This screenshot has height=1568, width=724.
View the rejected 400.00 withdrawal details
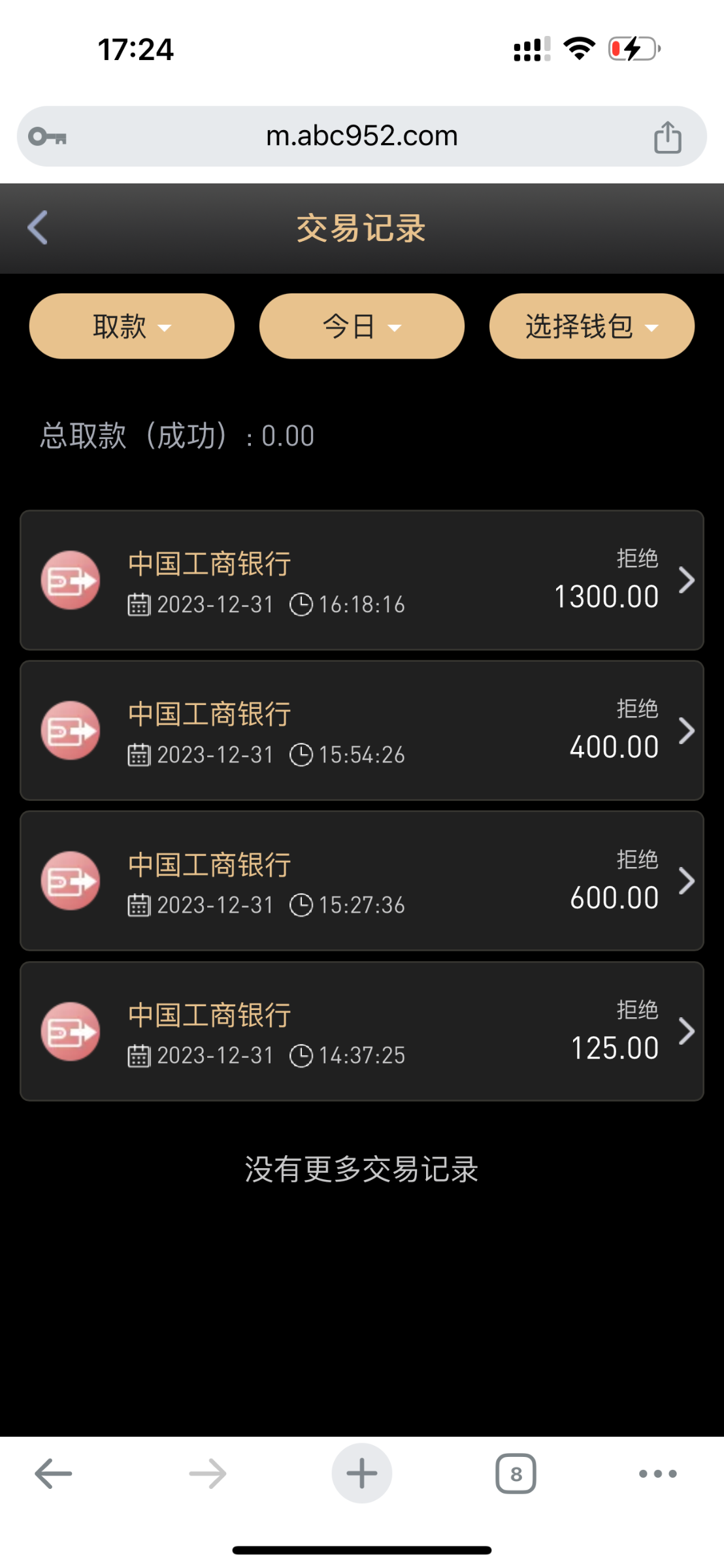point(361,730)
